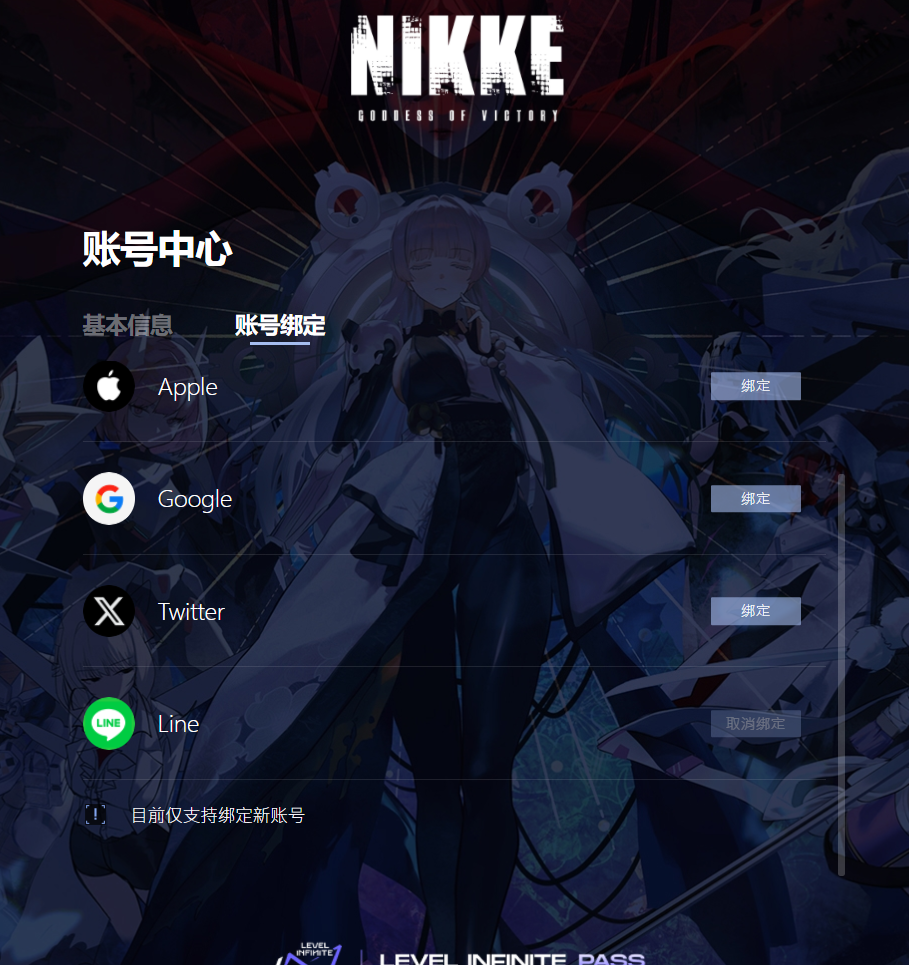Switch to the 基本信息 tab
The height and width of the screenshot is (965, 909).
tap(127, 325)
